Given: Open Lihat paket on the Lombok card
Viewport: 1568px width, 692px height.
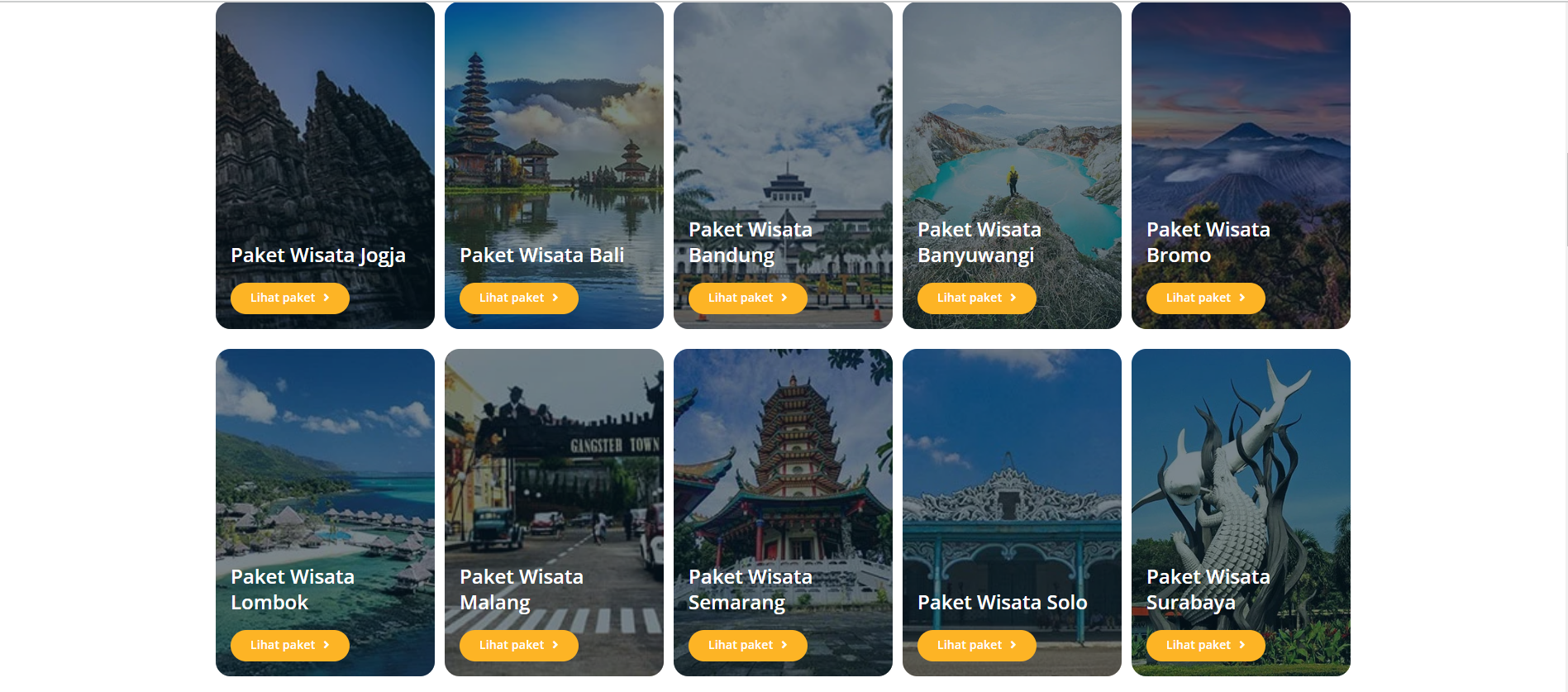Looking at the screenshot, I should tap(289, 646).
